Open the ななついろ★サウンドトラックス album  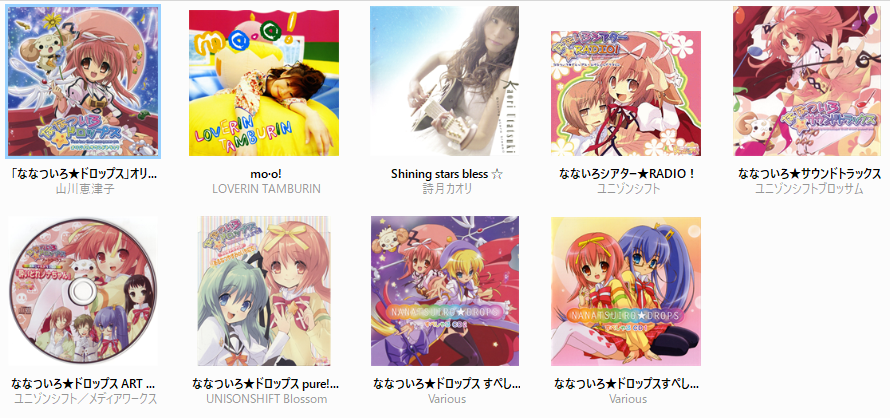click(x=807, y=81)
